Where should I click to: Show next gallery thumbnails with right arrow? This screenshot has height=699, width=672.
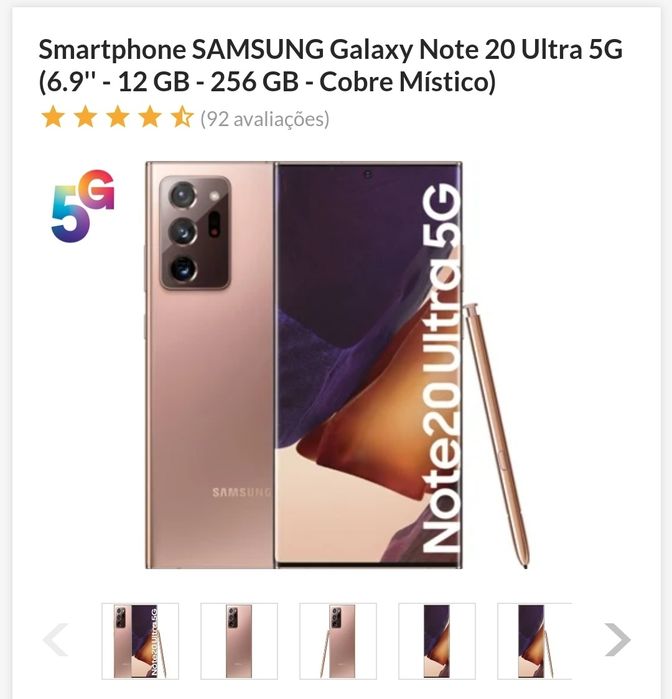(617, 640)
